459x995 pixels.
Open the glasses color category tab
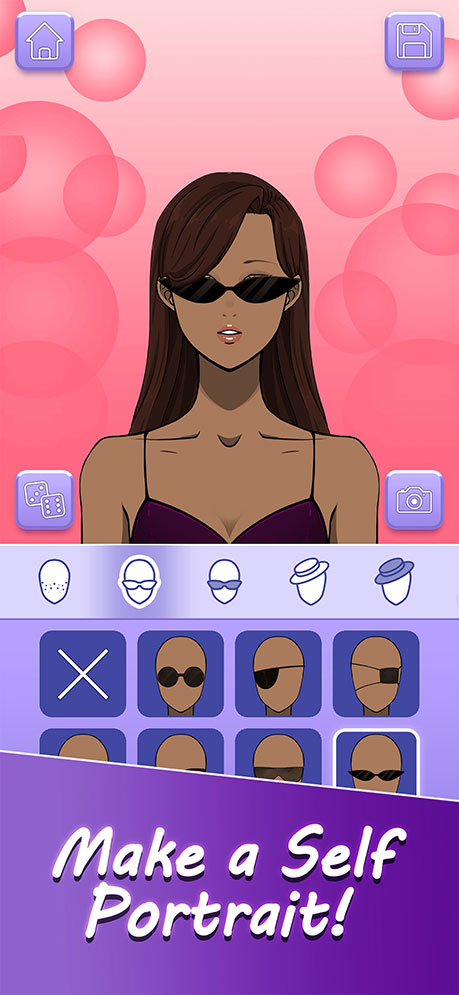coord(225,581)
